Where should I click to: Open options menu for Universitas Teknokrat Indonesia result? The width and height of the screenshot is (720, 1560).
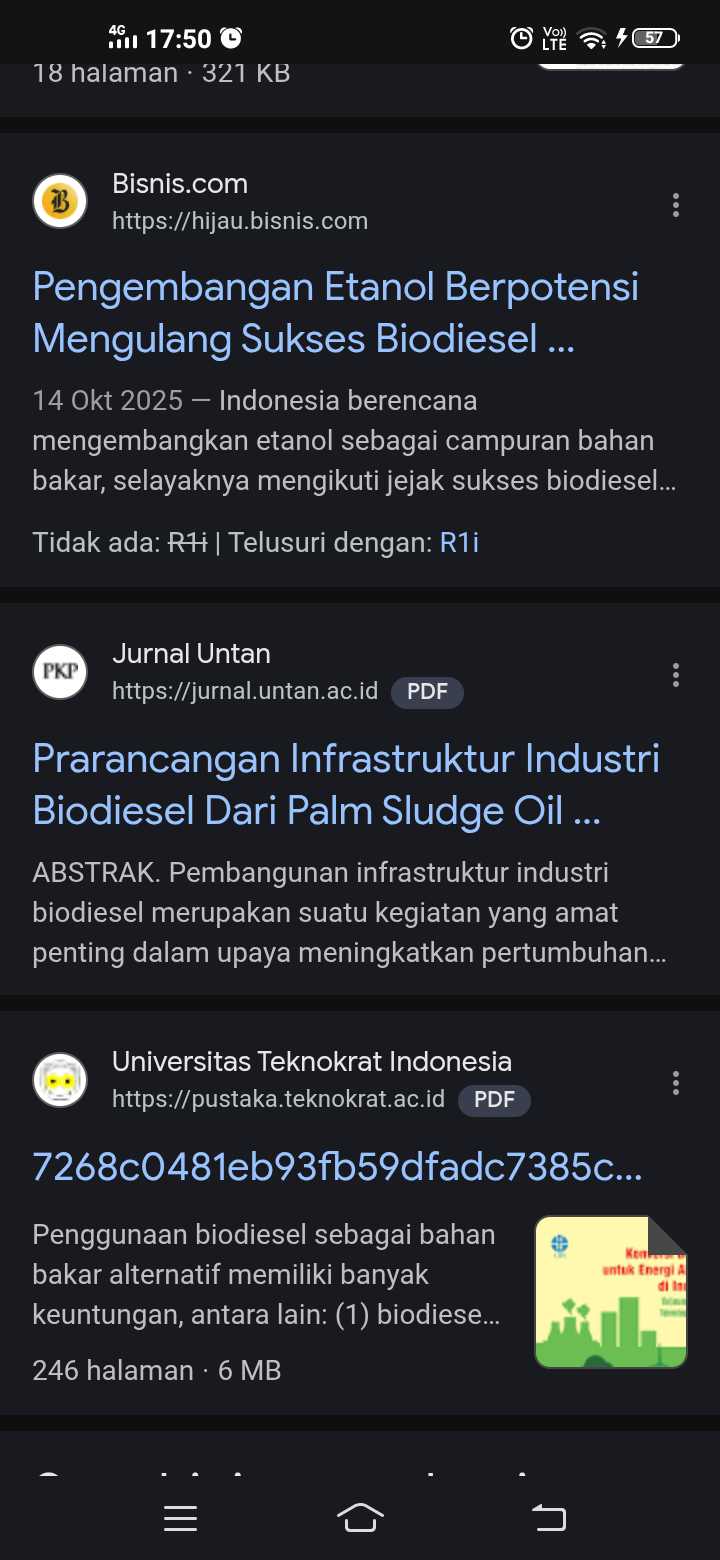click(676, 1083)
